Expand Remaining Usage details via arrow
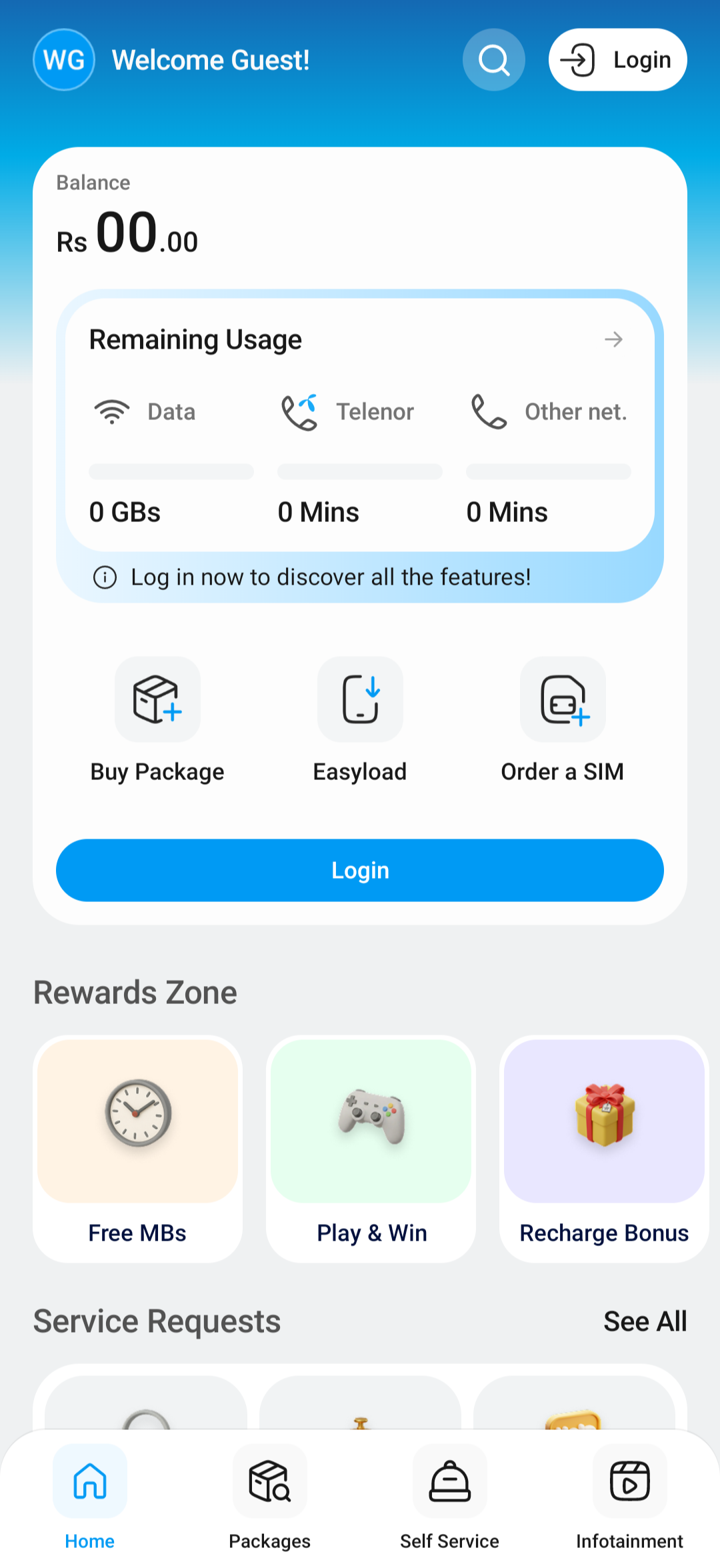 (613, 339)
